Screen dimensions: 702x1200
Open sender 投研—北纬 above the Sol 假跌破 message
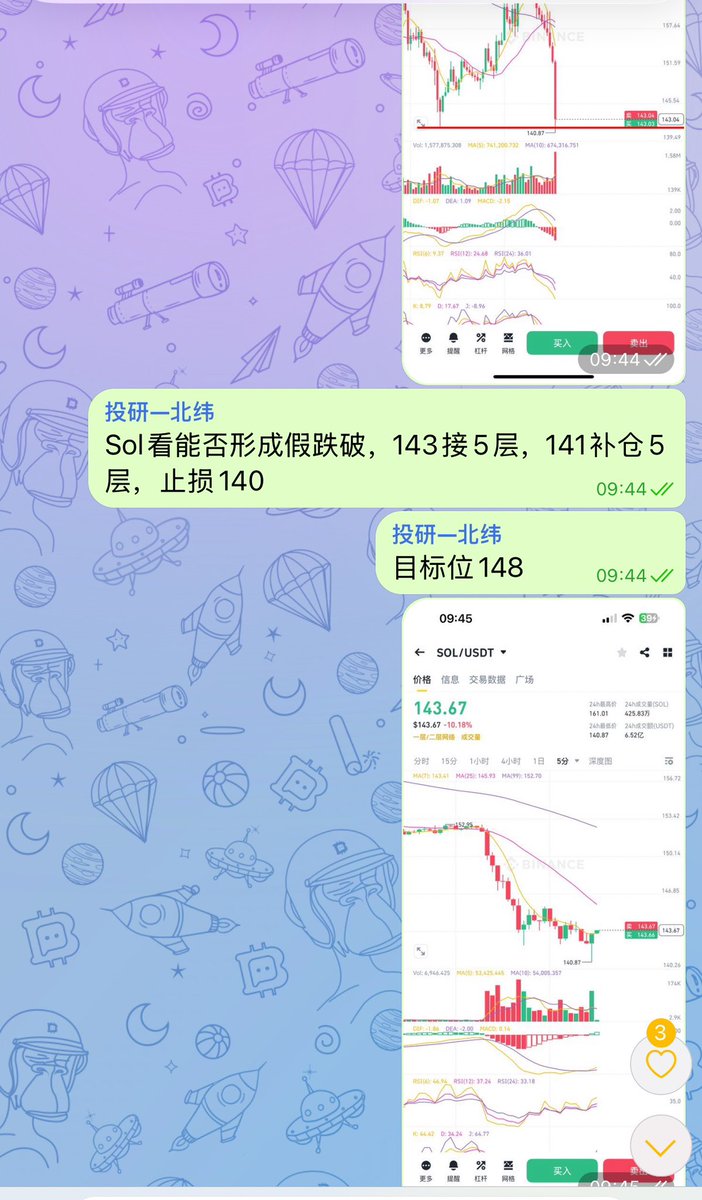(x=159, y=411)
